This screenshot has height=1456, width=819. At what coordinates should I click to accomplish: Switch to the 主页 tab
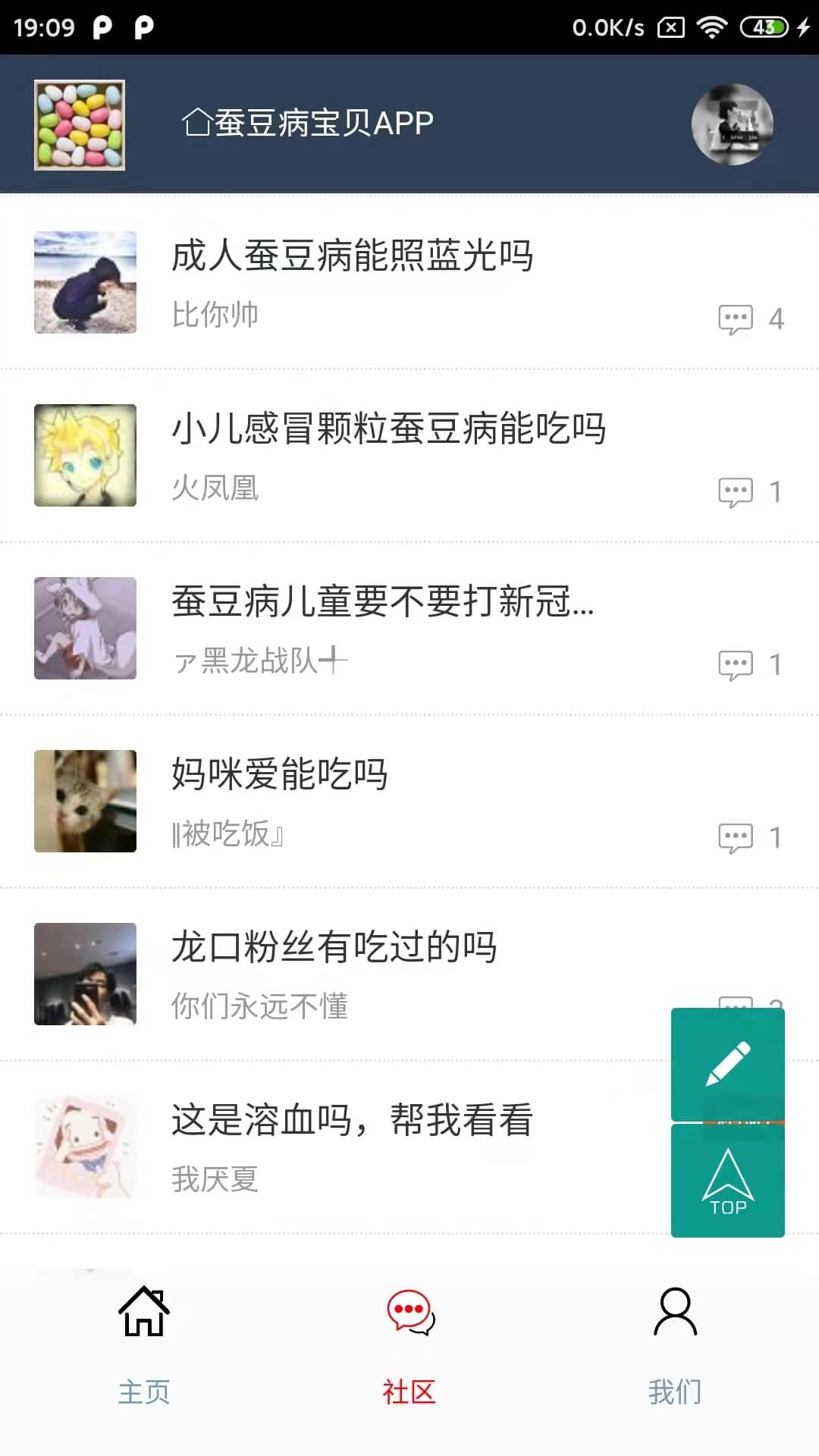[x=144, y=1344]
